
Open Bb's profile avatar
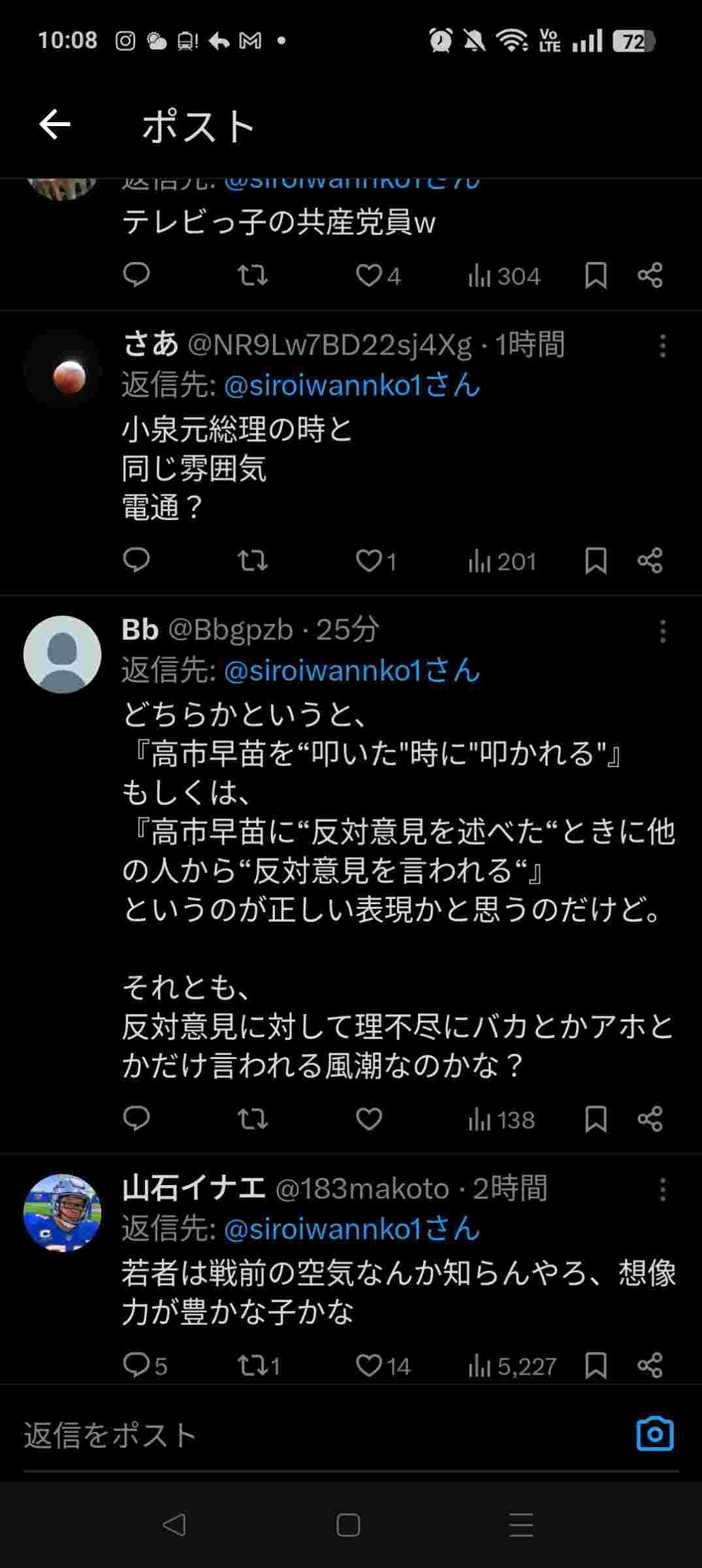click(63, 654)
